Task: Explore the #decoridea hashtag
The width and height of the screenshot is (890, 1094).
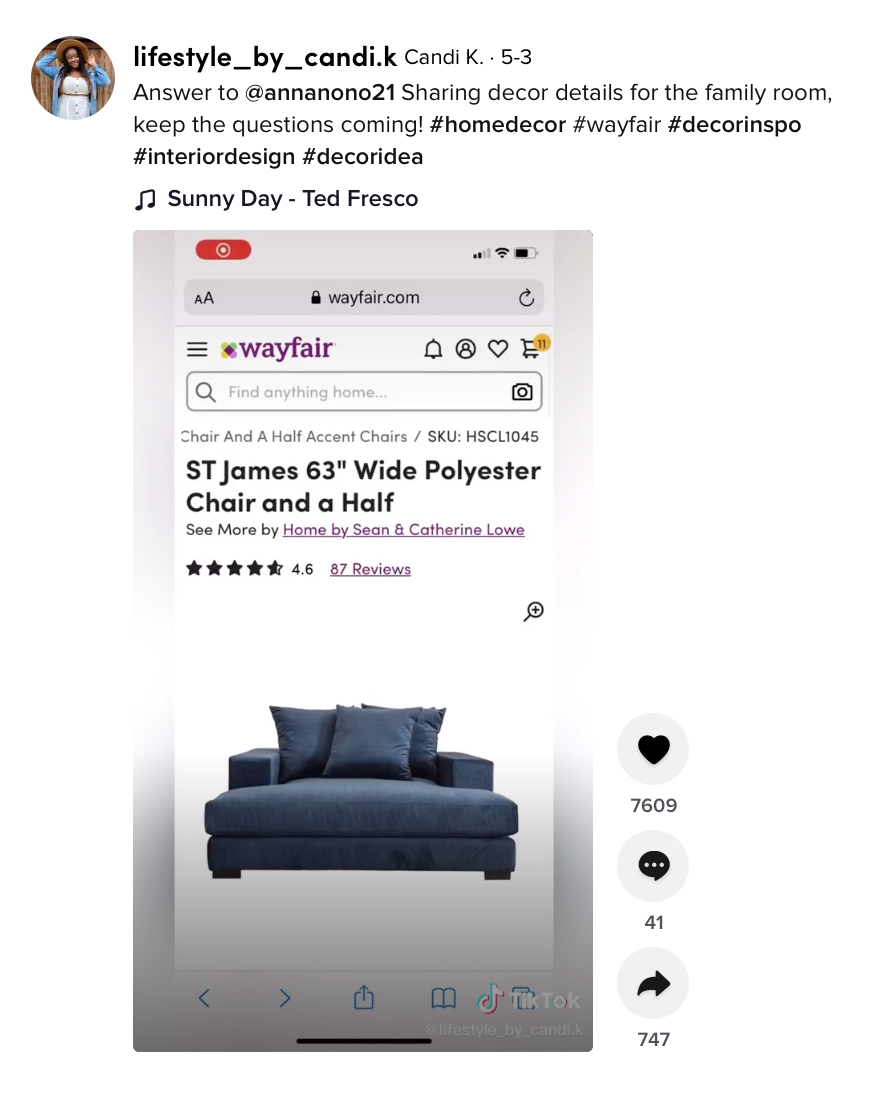Action: tap(362, 157)
